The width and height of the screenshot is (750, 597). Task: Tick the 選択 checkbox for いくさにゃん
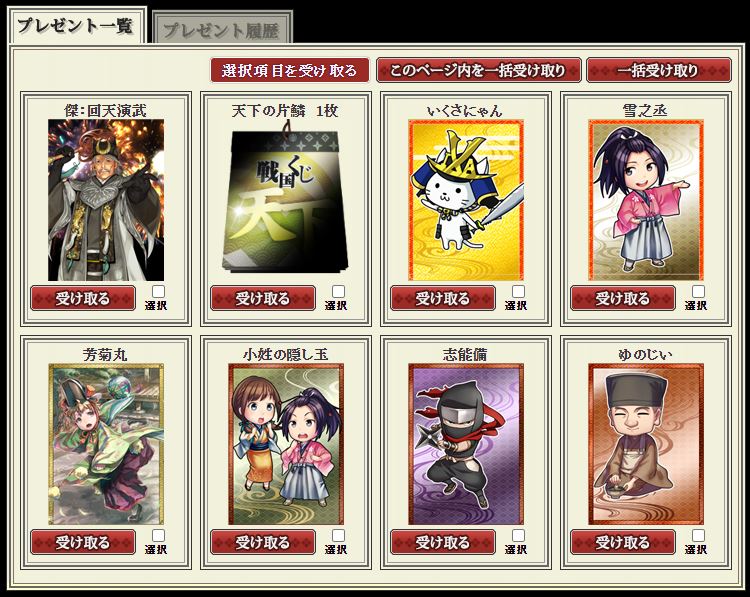coord(518,291)
